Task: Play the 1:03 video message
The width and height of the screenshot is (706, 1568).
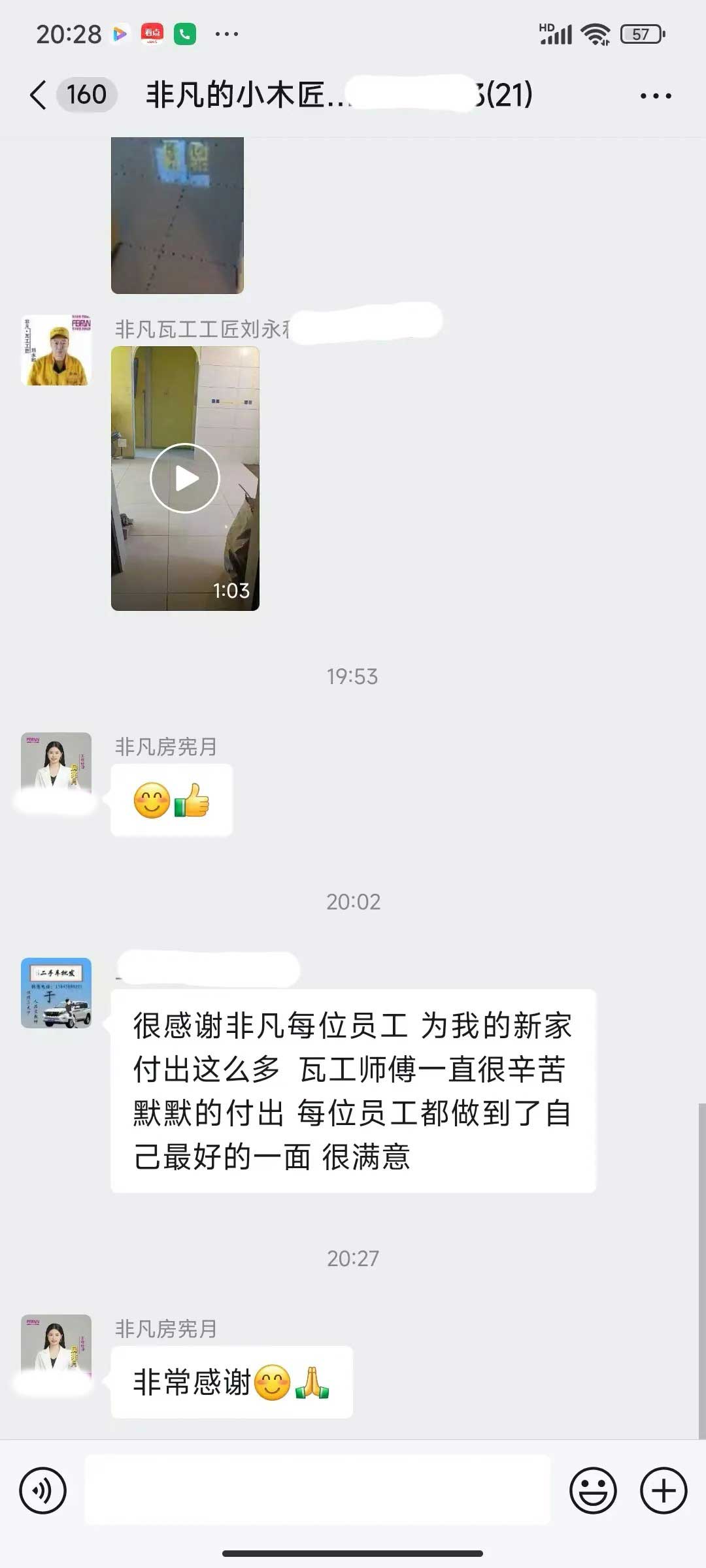Action: click(x=185, y=478)
